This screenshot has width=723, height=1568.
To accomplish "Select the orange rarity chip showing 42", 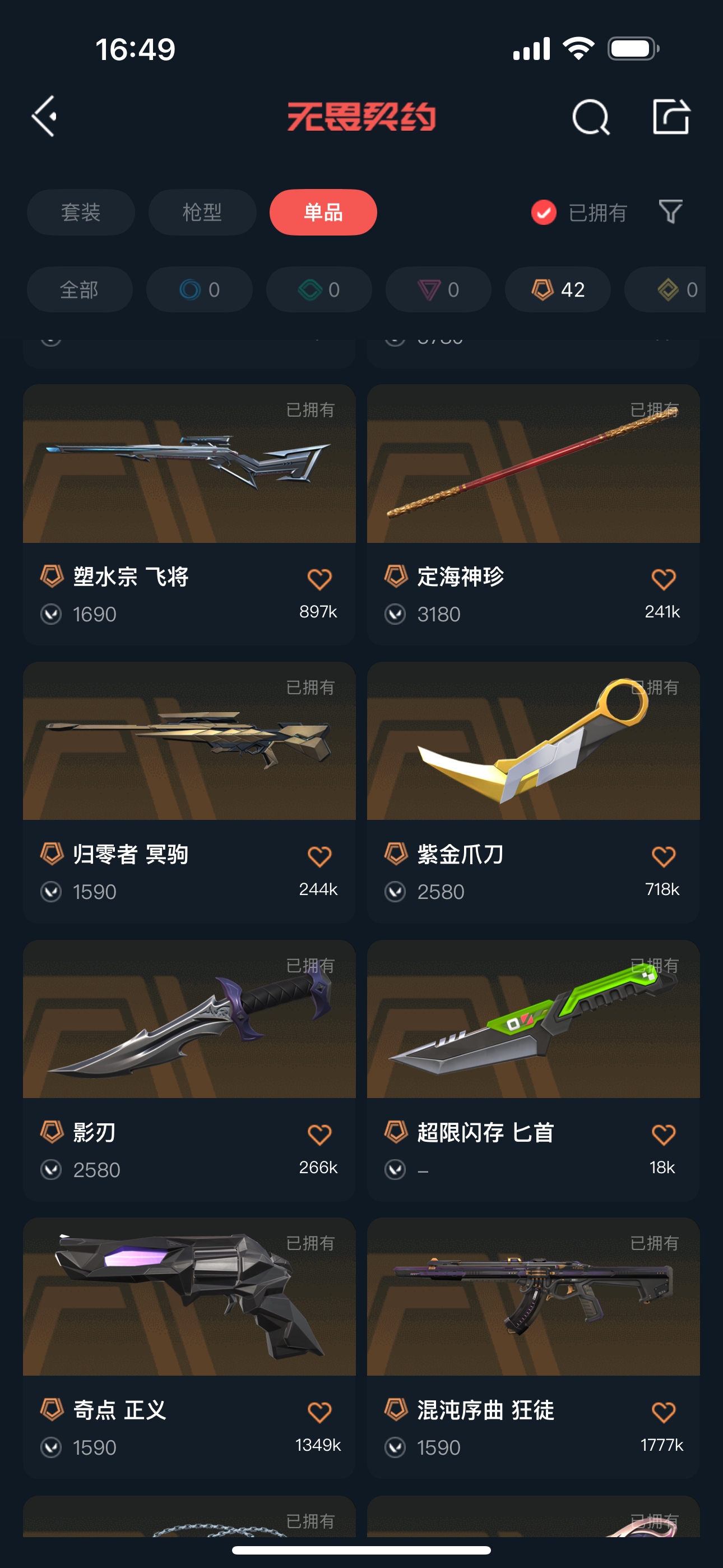I will point(558,290).
